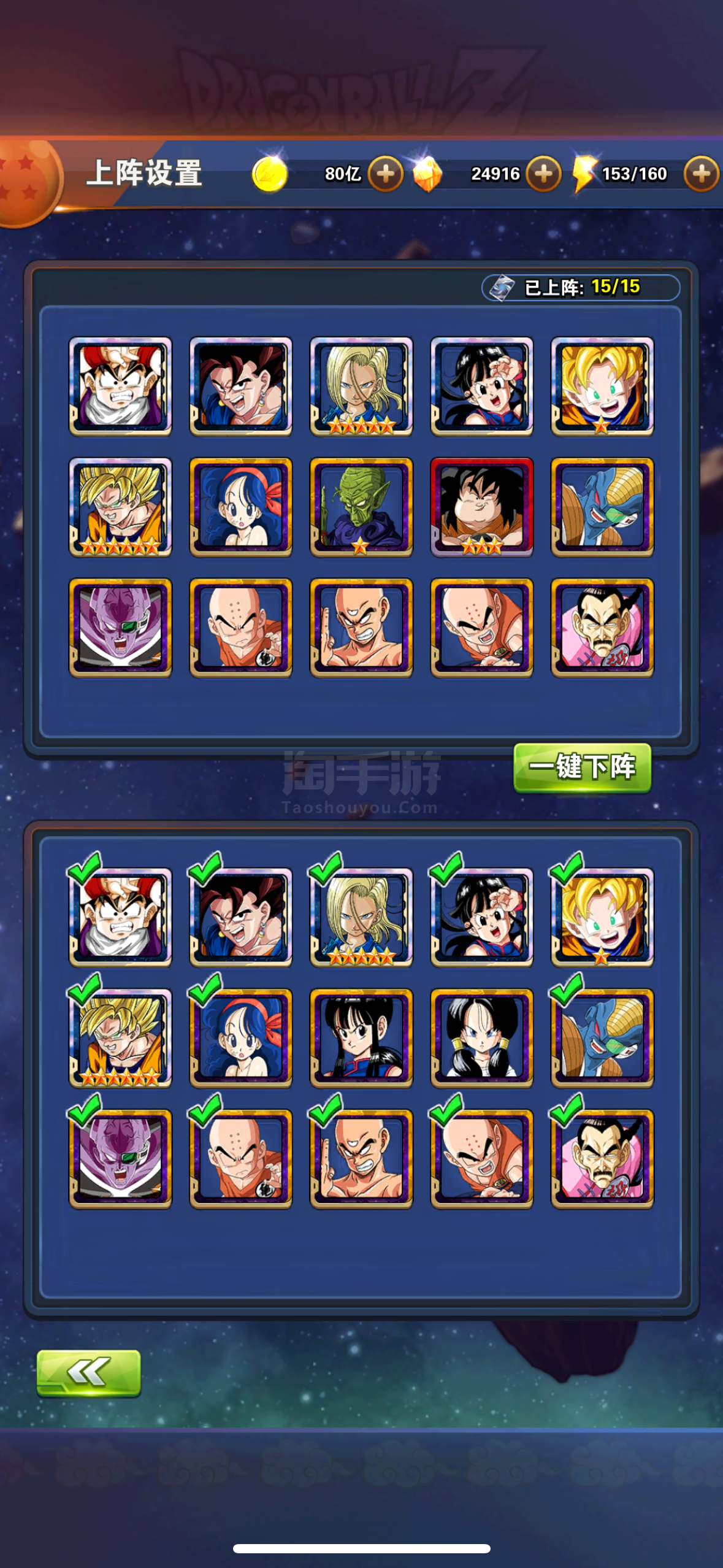Uncheck the Pan card with bandana in roster
The height and width of the screenshot is (1568, 723).
pyautogui.click(x=481, y=917)
